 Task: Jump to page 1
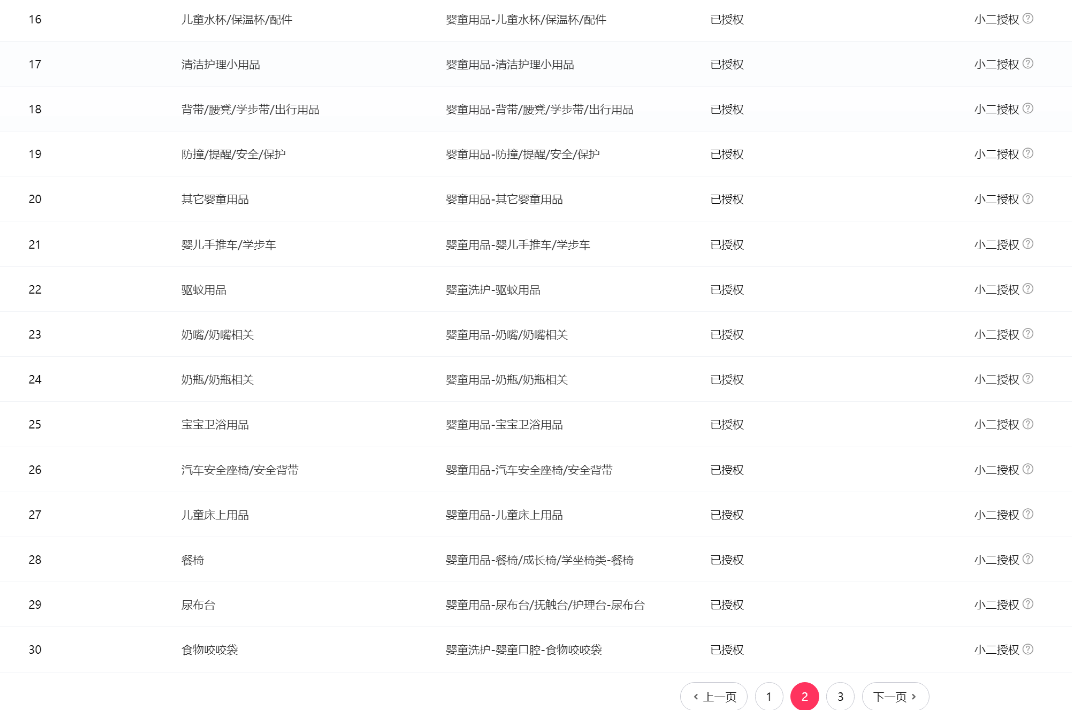769,697
